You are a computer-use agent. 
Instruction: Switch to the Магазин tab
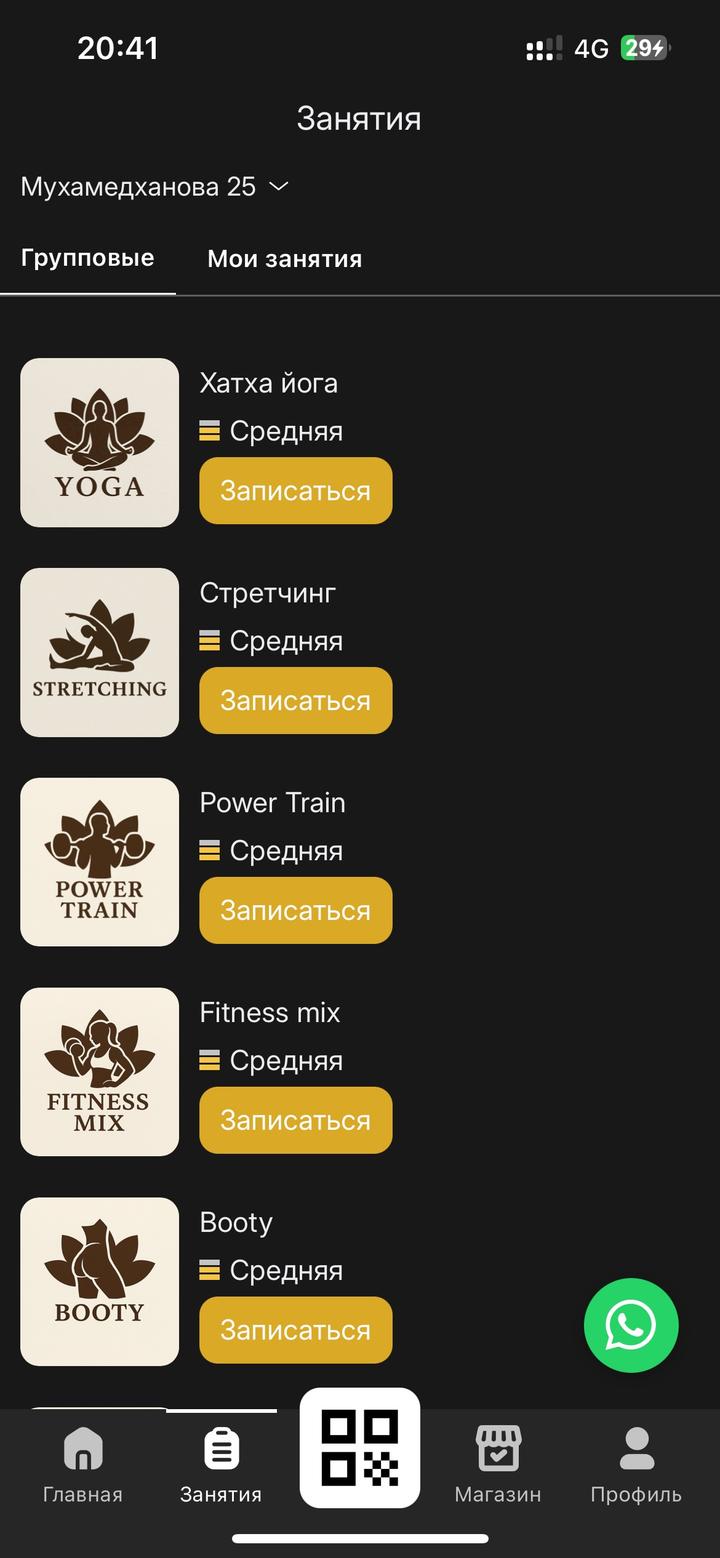pos(498,1465)
